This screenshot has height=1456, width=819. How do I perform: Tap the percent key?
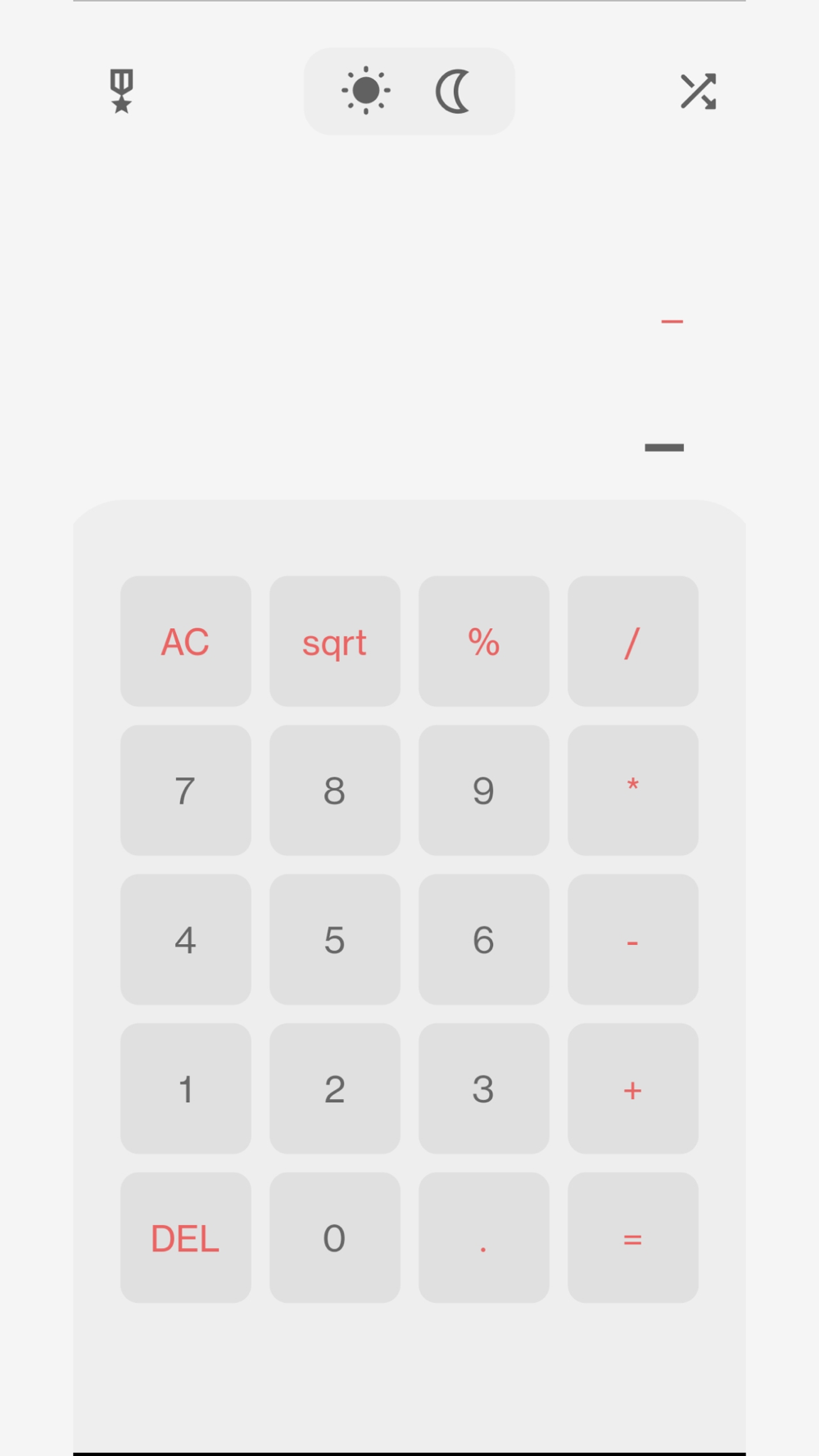[x=484, y=641]
